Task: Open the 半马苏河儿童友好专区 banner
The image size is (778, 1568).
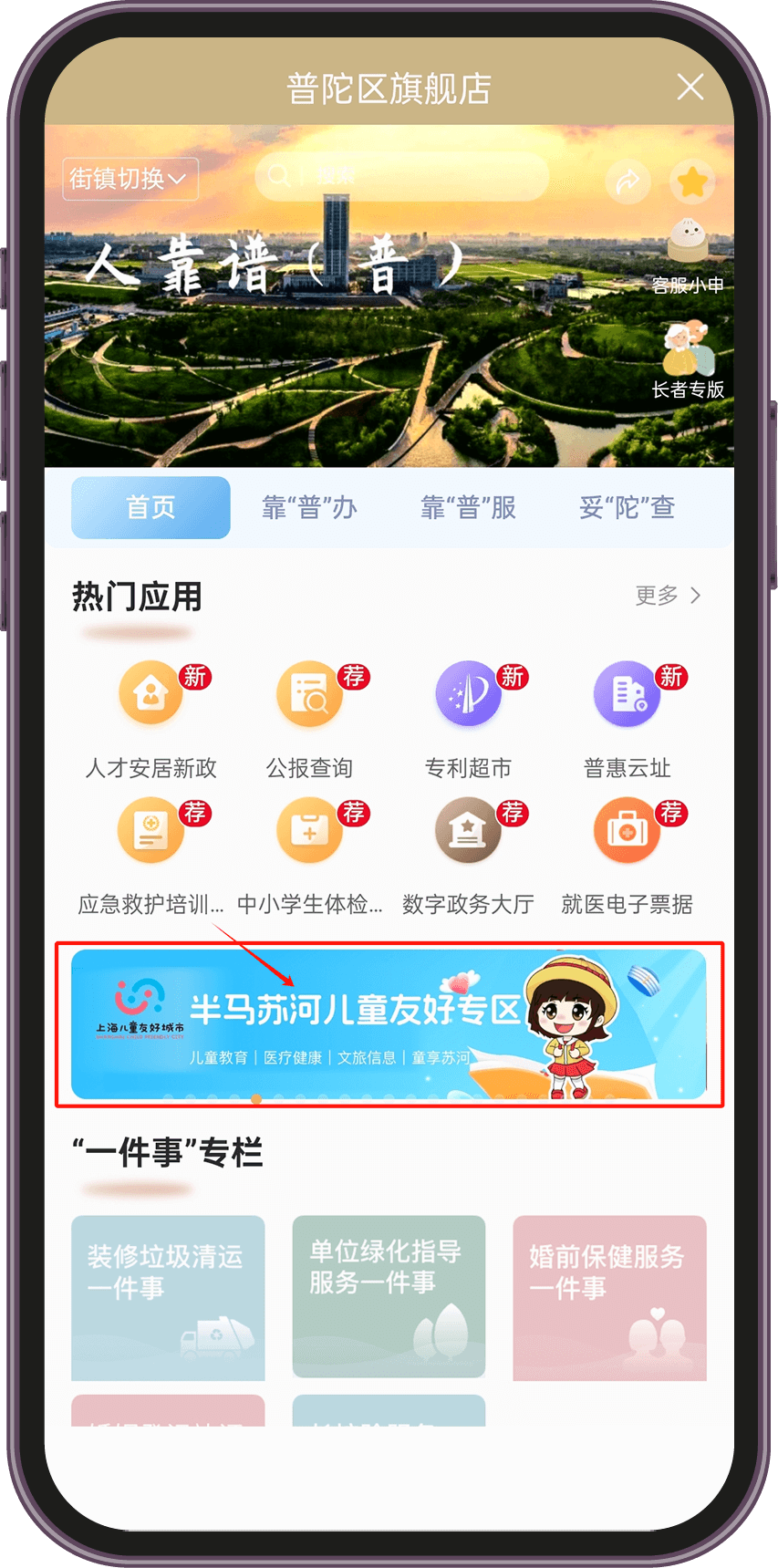Action: tap(389, 1023)
